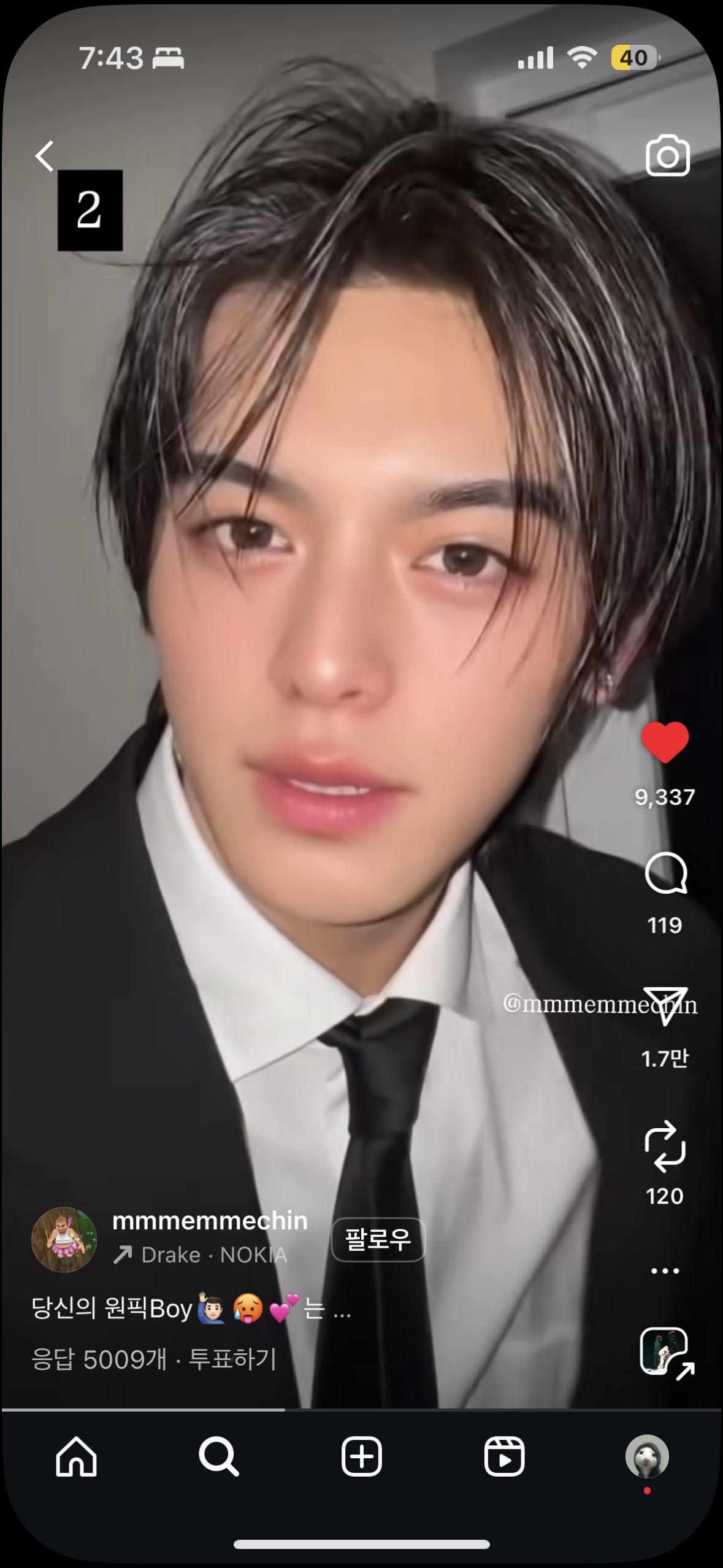Switch to the Search tab

click(218, 1456)
